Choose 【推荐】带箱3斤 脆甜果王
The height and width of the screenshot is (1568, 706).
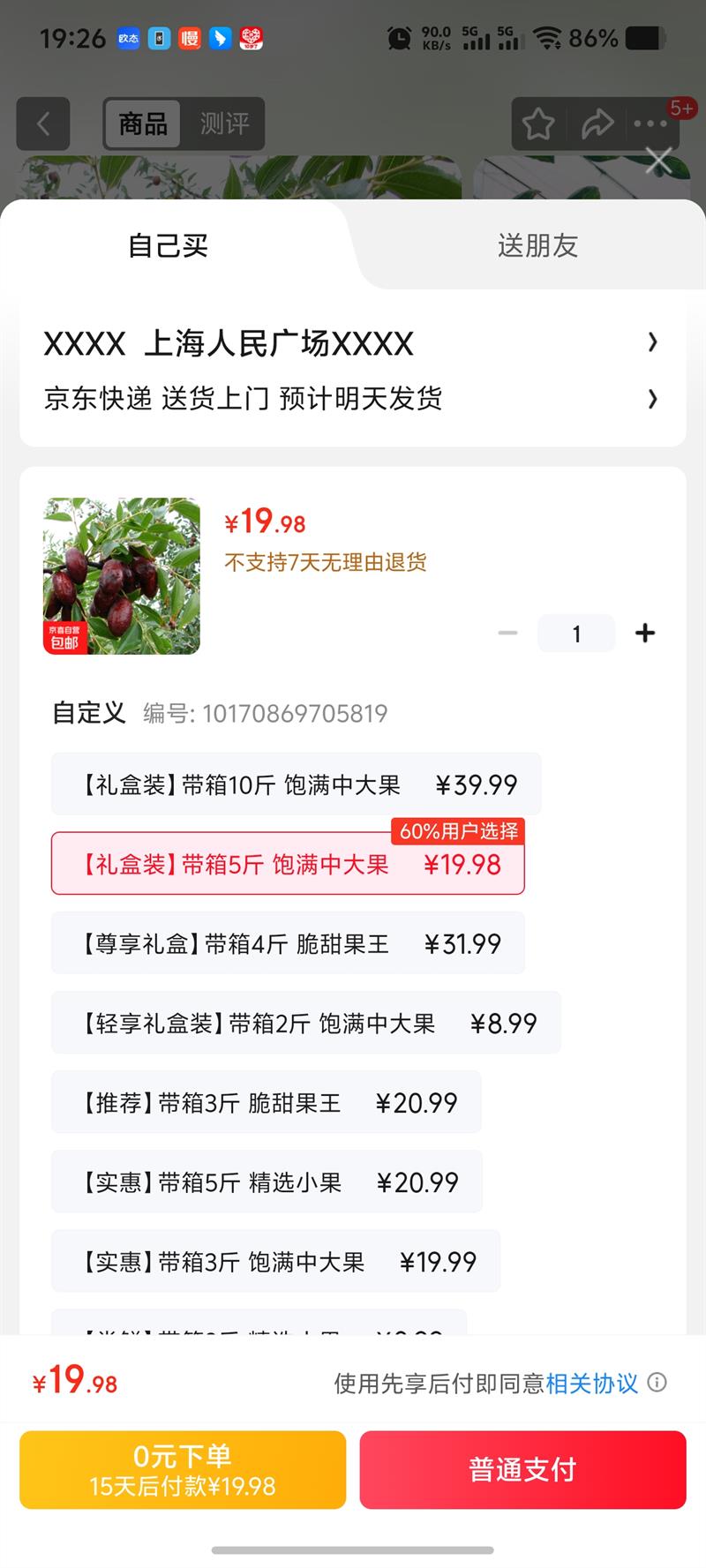pos(266,1102)
